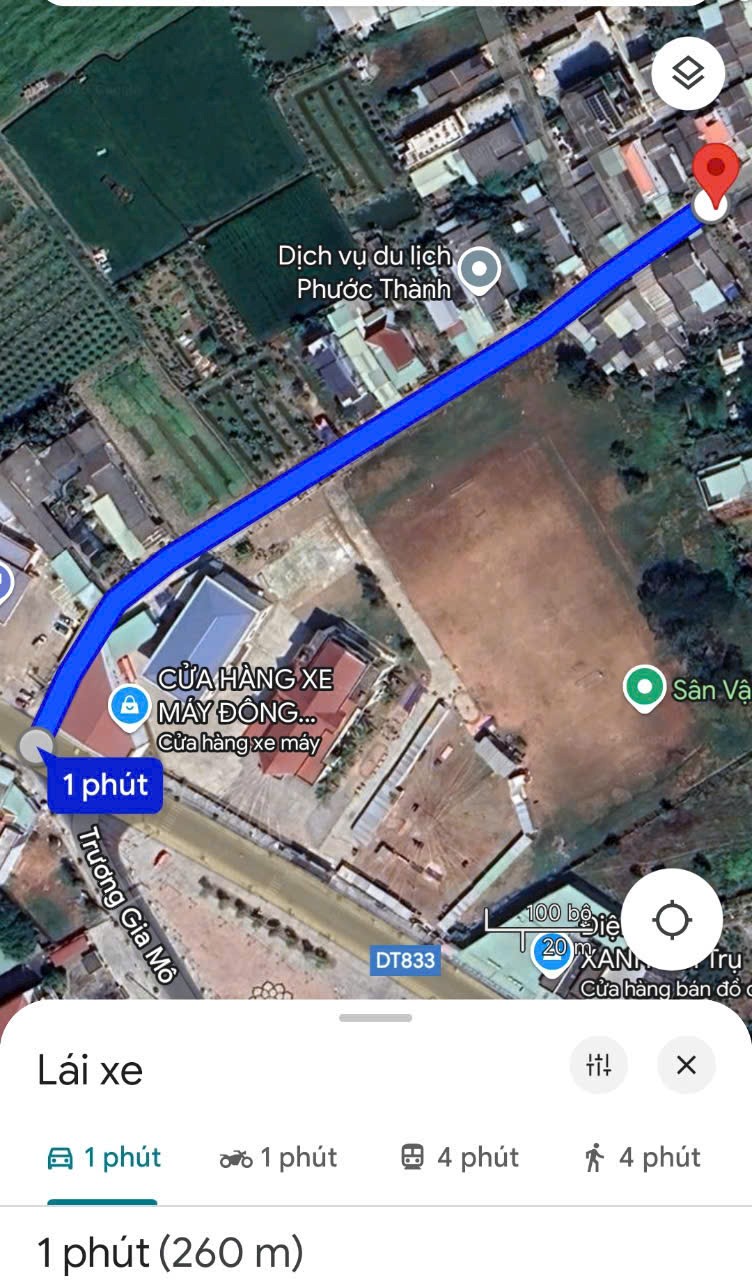Tap the green Sân Vận place marker
This screenshot has height=1280, width=752.
645,688
